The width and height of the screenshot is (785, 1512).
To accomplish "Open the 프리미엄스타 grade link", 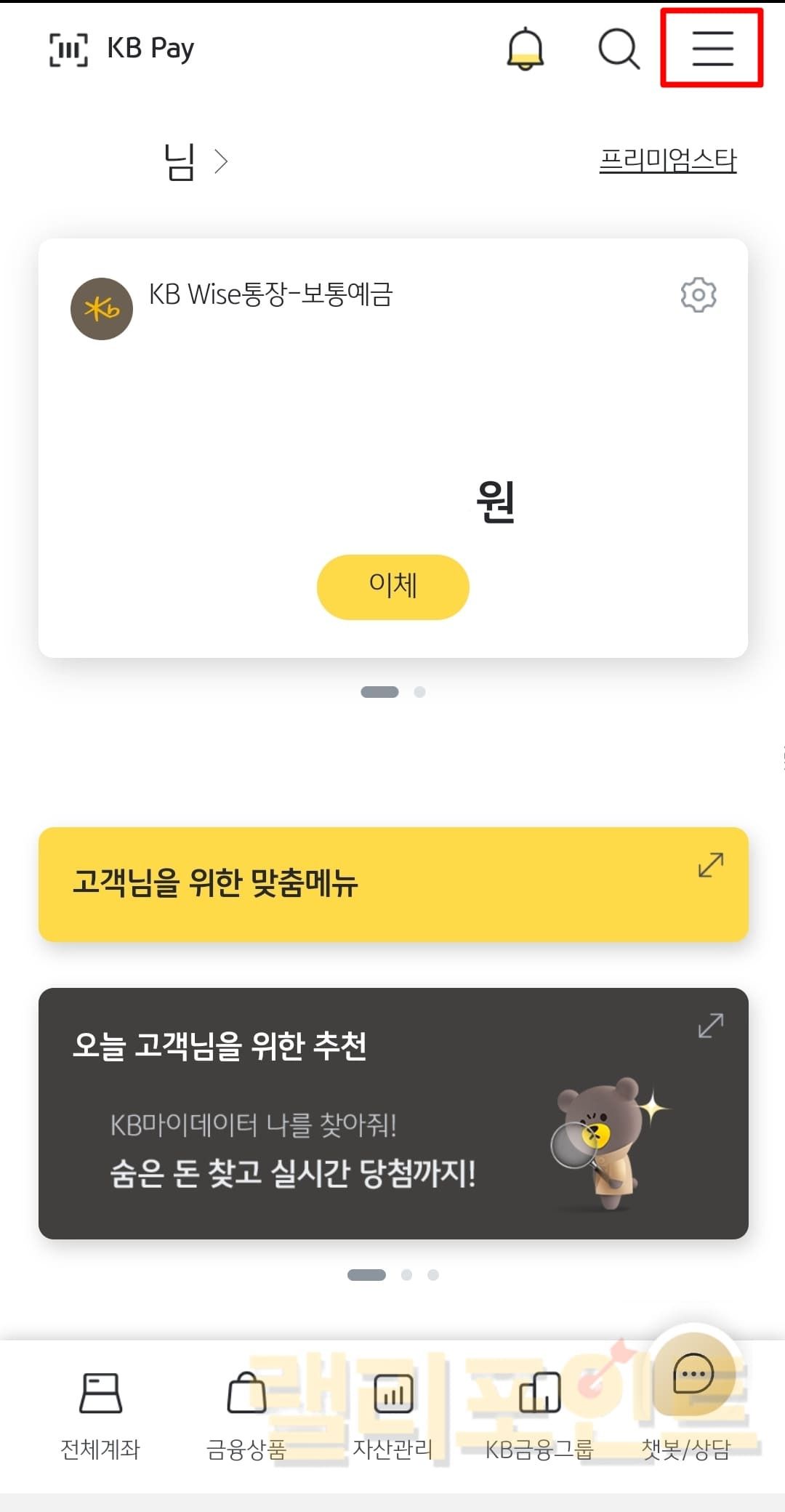I will click(x=667, y=160).
